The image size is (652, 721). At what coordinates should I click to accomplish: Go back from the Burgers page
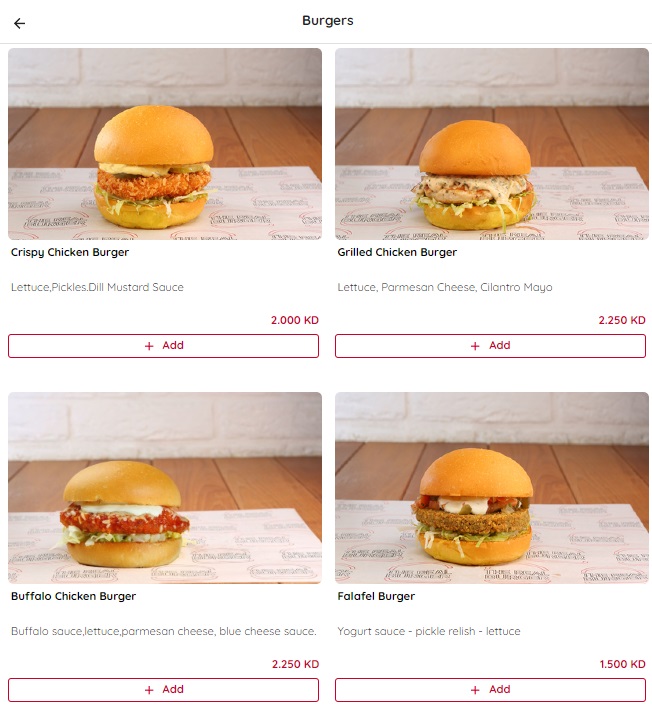[x=19, y=23]
